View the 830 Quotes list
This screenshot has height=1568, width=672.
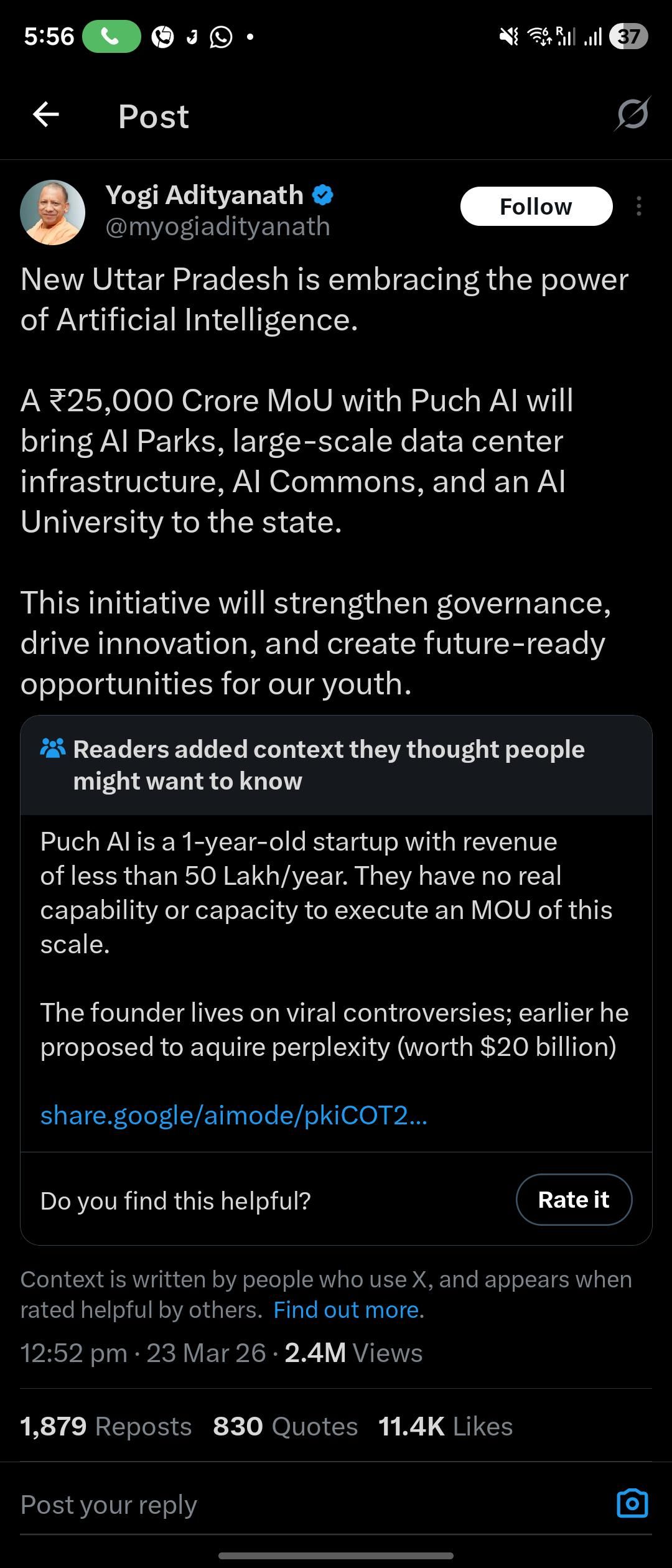tap(285, 1426)
